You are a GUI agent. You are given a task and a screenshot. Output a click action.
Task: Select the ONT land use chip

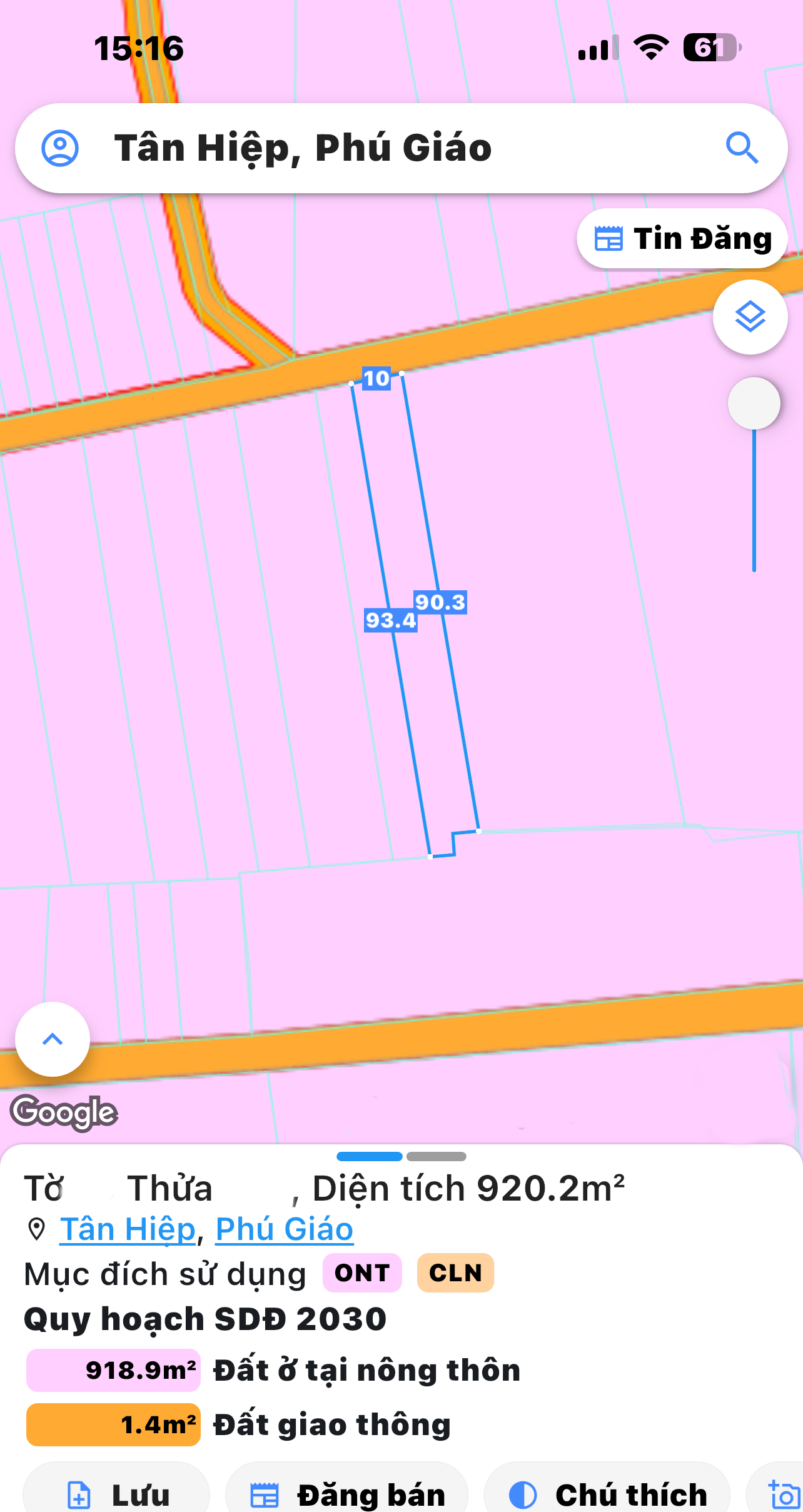[362, 1273]
